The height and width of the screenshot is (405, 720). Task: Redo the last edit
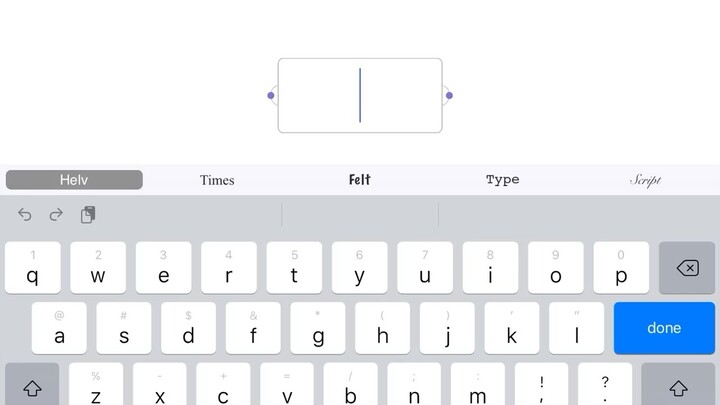point(56,214)
